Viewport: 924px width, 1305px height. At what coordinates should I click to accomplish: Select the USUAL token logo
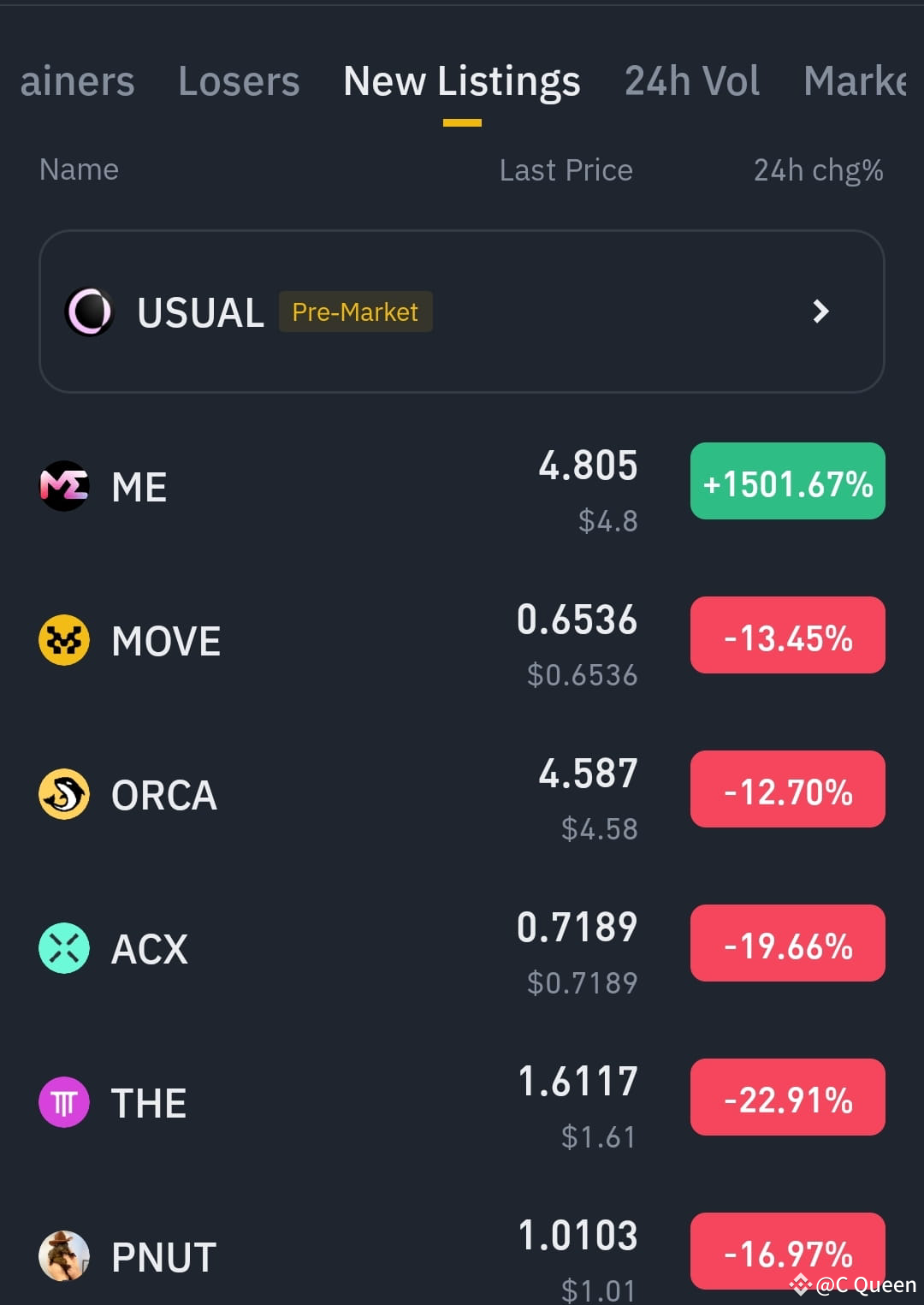click(x=90, y=311)
